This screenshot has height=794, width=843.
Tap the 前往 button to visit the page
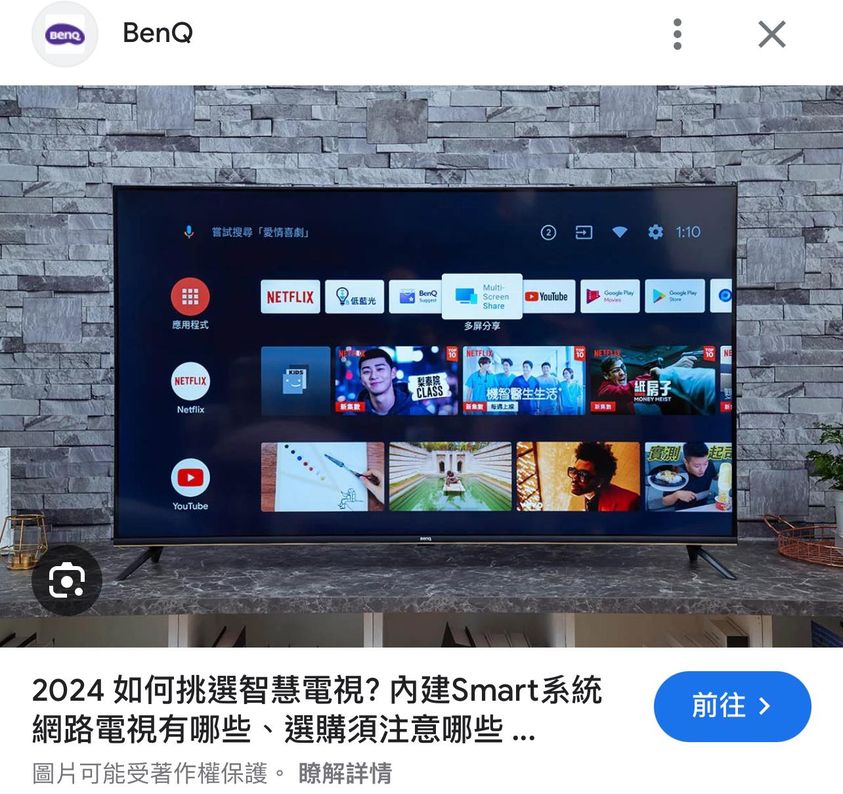(x=732, y=706)
